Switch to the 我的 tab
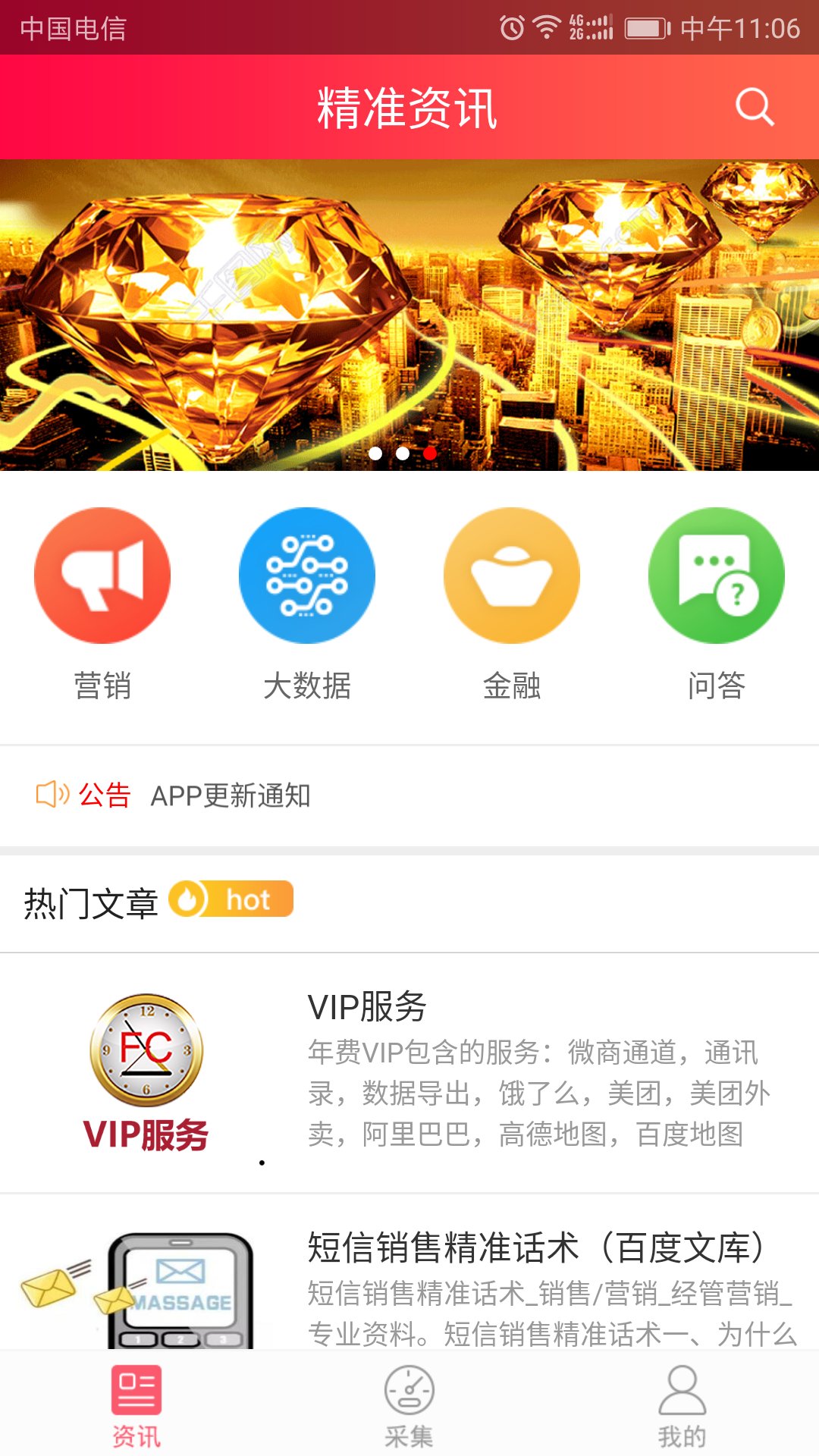The image size is (819, 1456). tap(682, 1404)
